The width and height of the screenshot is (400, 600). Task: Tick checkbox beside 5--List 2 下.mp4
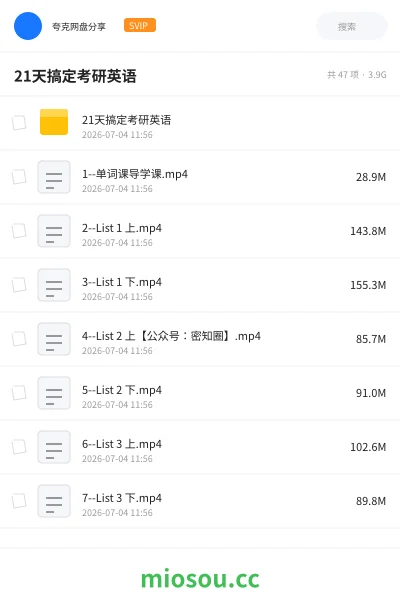coord(19,393)
